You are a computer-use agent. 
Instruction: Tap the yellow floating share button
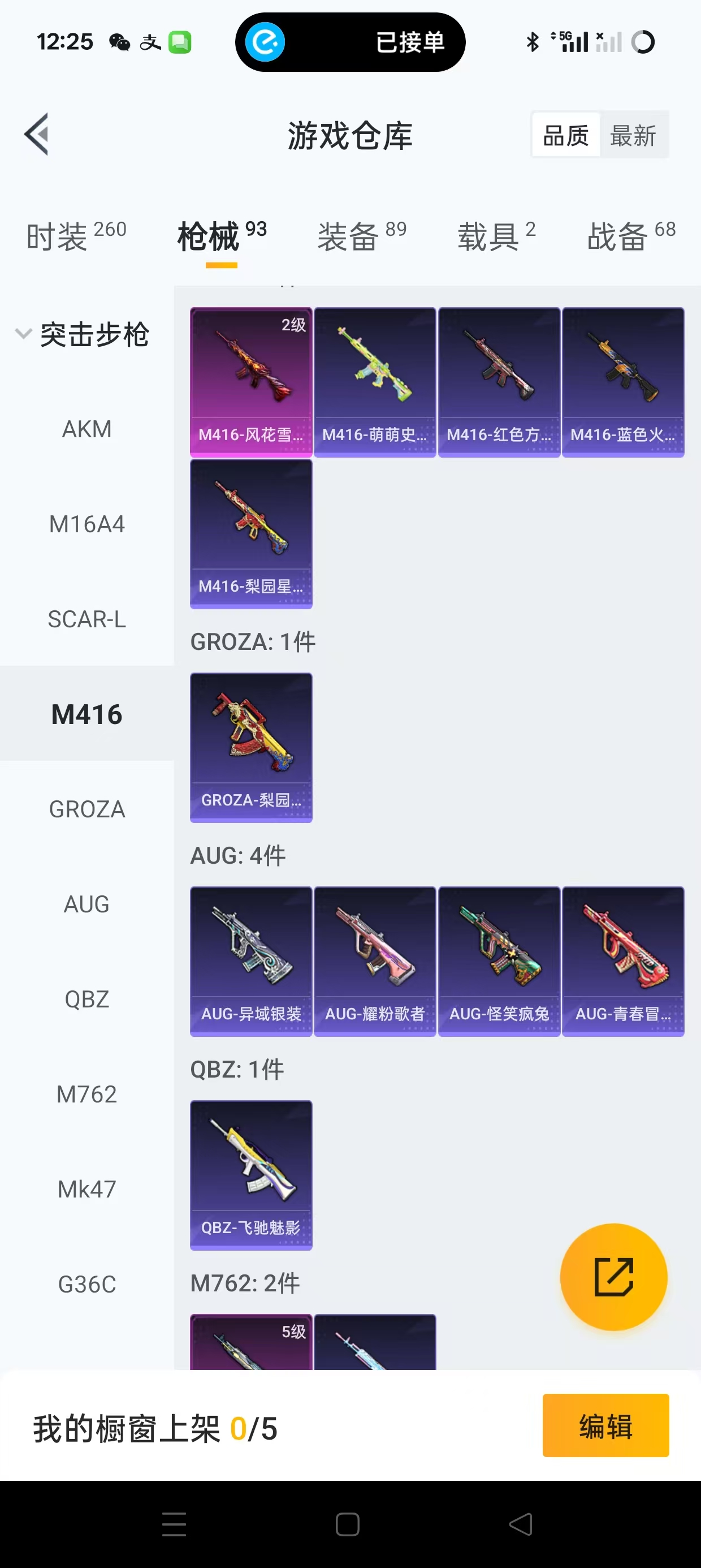pos(613,1277)
